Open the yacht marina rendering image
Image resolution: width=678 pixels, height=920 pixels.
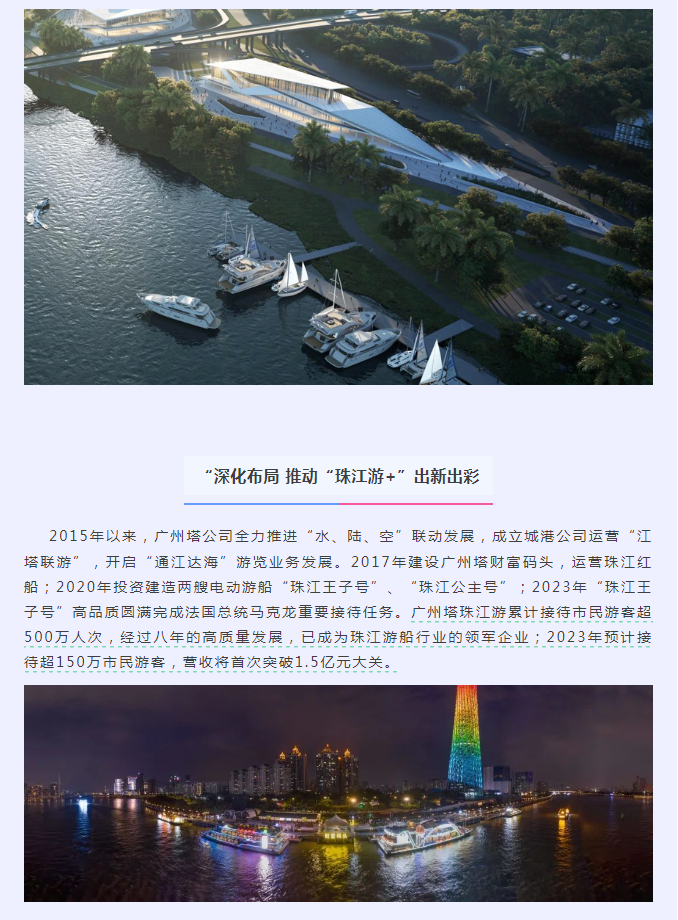click(x=338, y=196)
